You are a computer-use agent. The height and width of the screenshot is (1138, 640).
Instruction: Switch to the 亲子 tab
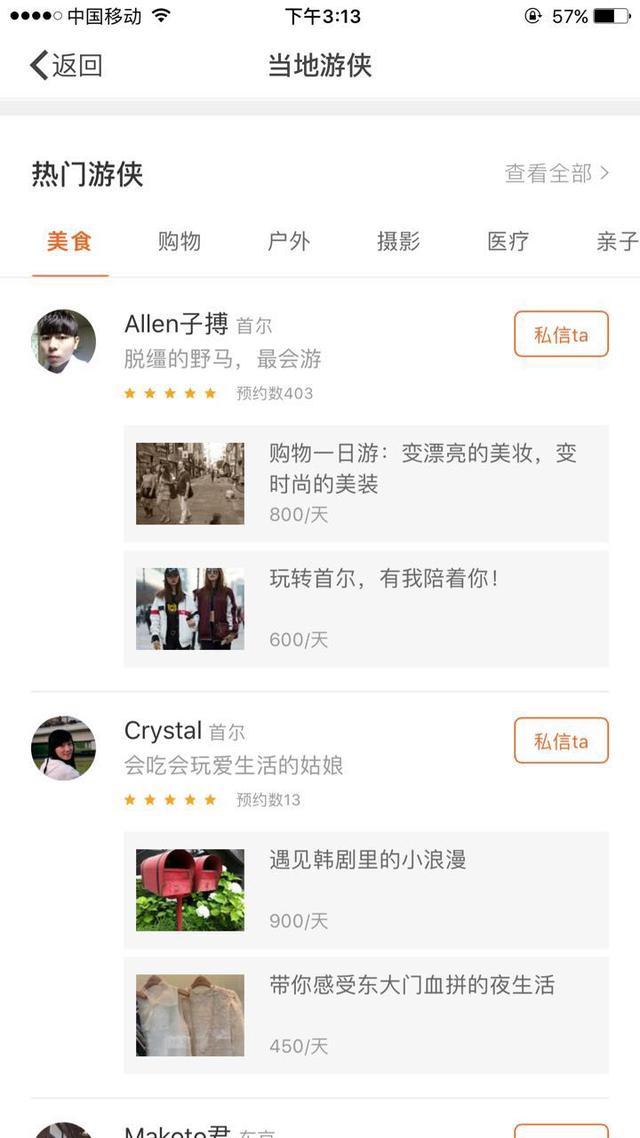(x=616, y=242)
